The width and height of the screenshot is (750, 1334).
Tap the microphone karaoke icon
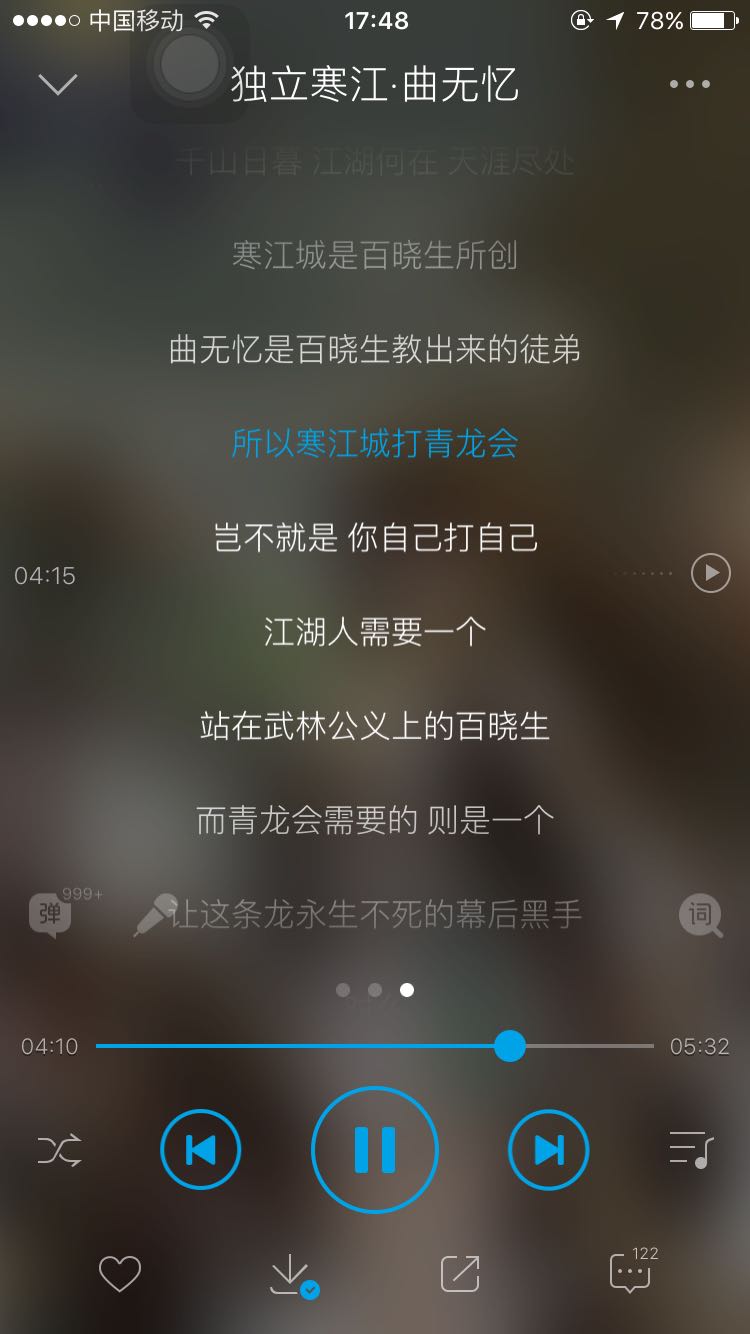(x=154, y=914)
